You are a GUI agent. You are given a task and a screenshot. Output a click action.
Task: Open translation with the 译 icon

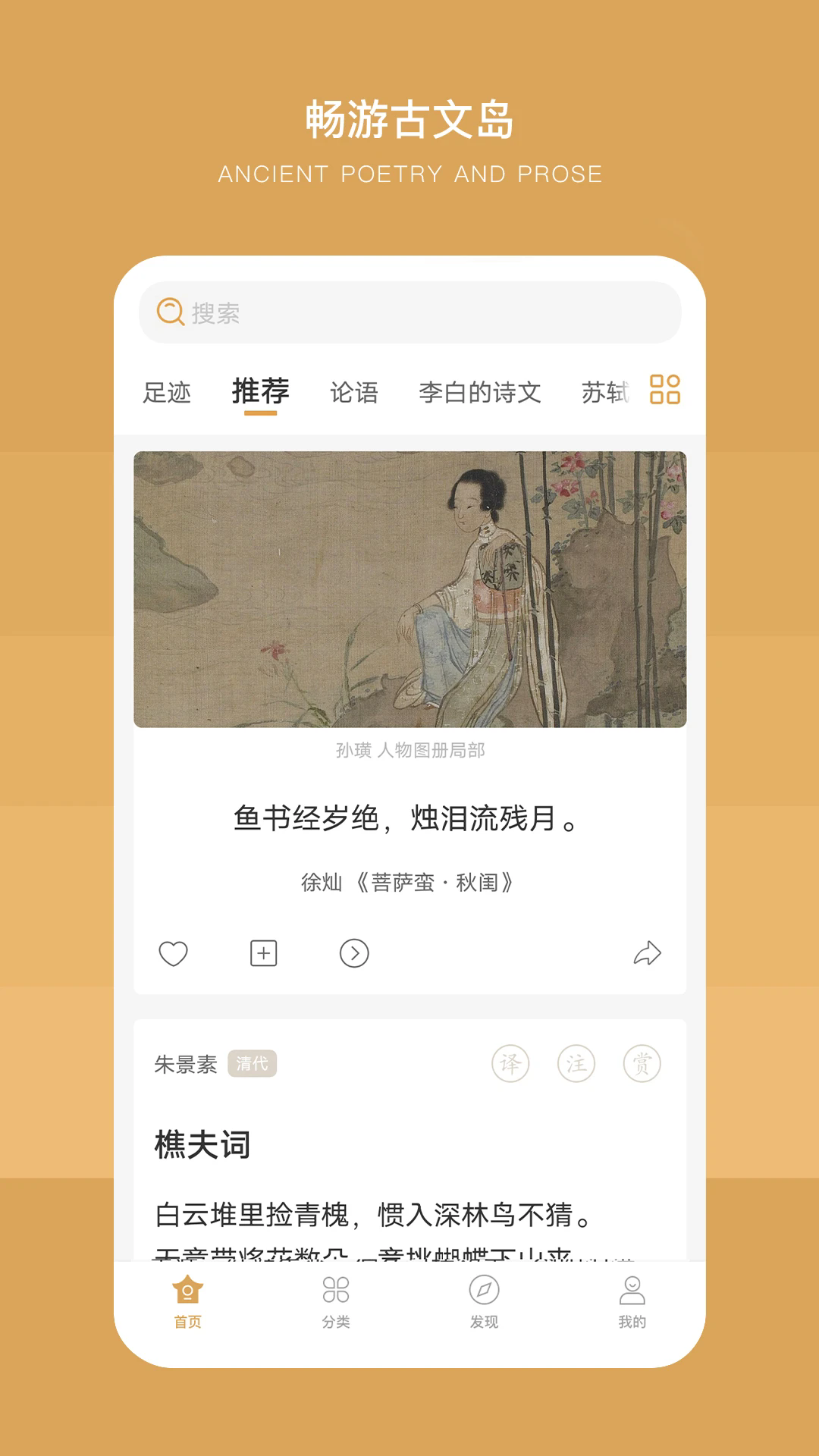click(x=512, y=1065)
